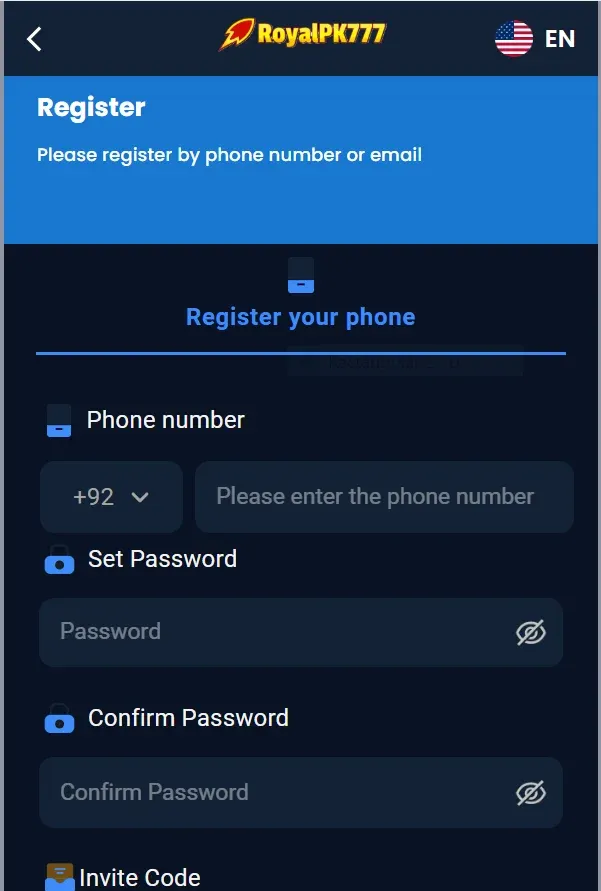
Task: Reveal the Confirm Password entry
Action: [x=530, y=793]
